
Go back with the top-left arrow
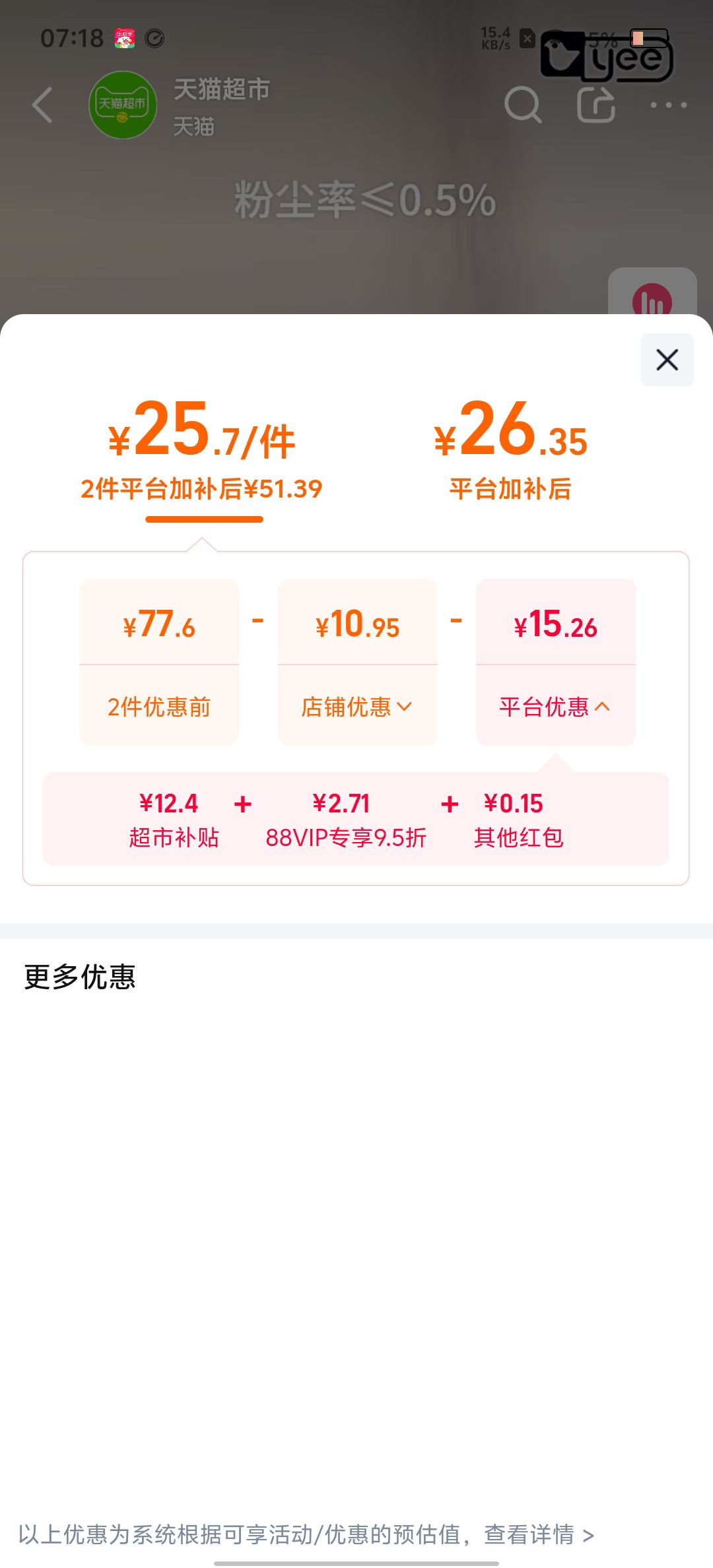[x=43, y=105]
